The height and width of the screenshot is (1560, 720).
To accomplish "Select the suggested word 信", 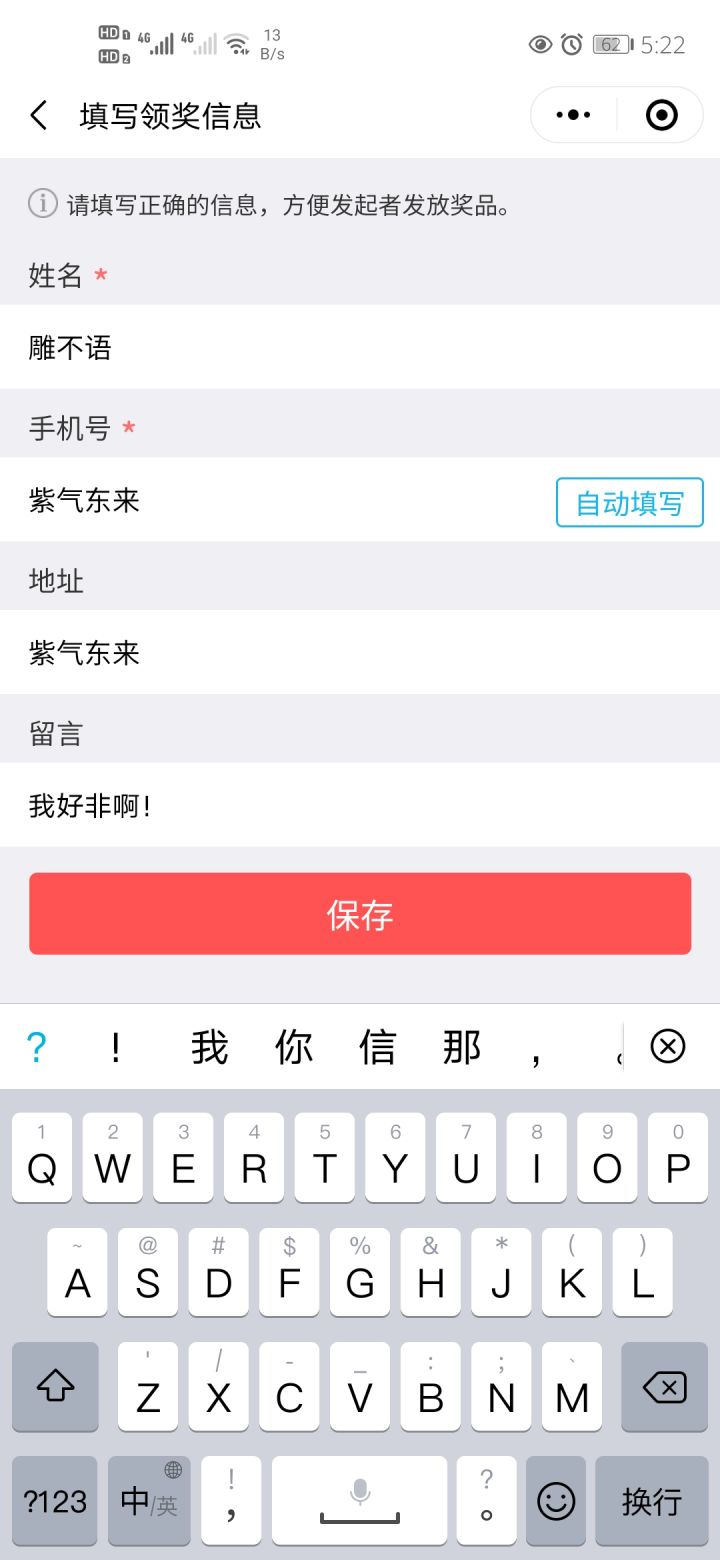I will [375, 1046].
